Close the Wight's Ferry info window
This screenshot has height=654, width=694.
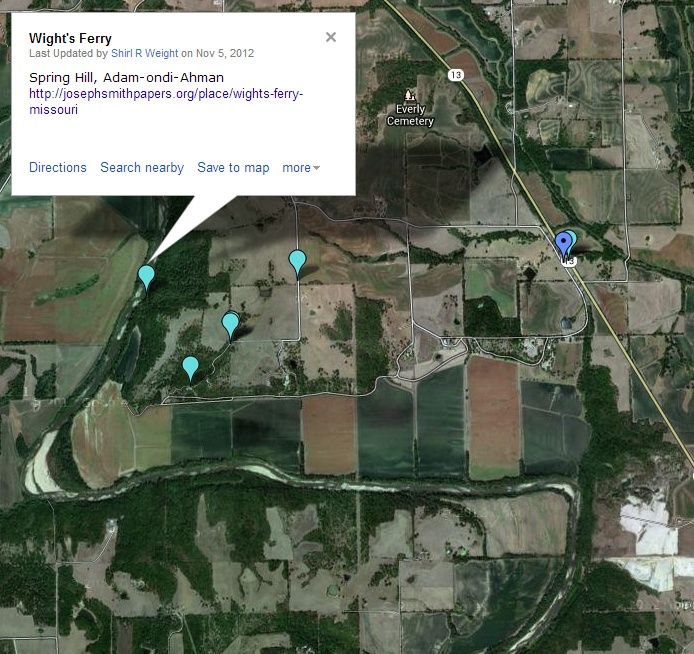pyautogui.click(x=331, y=38)
